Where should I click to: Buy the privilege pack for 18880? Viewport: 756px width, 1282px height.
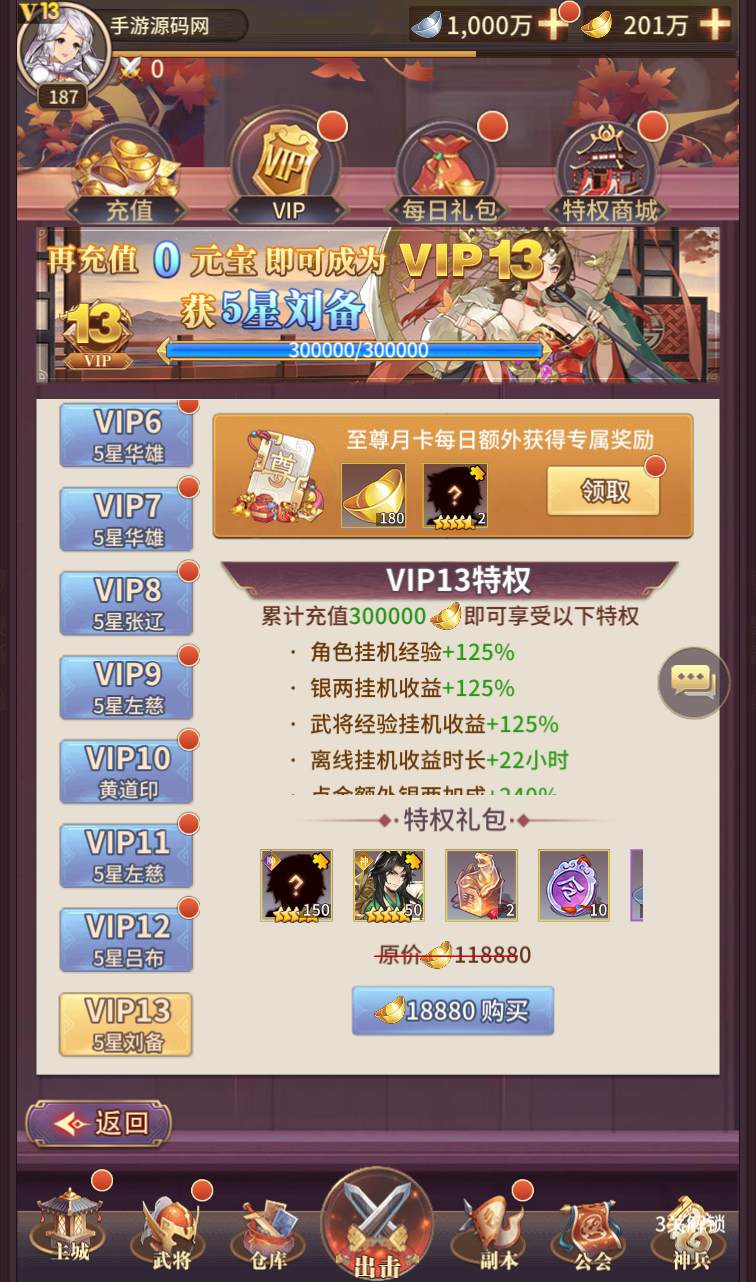pyautogui.click(x=453, y=1011)
